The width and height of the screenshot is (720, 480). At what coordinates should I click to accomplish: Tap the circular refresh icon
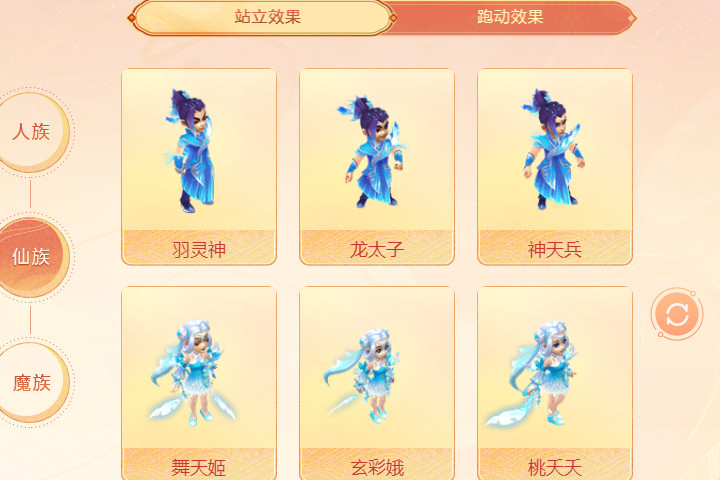[677, 316]
